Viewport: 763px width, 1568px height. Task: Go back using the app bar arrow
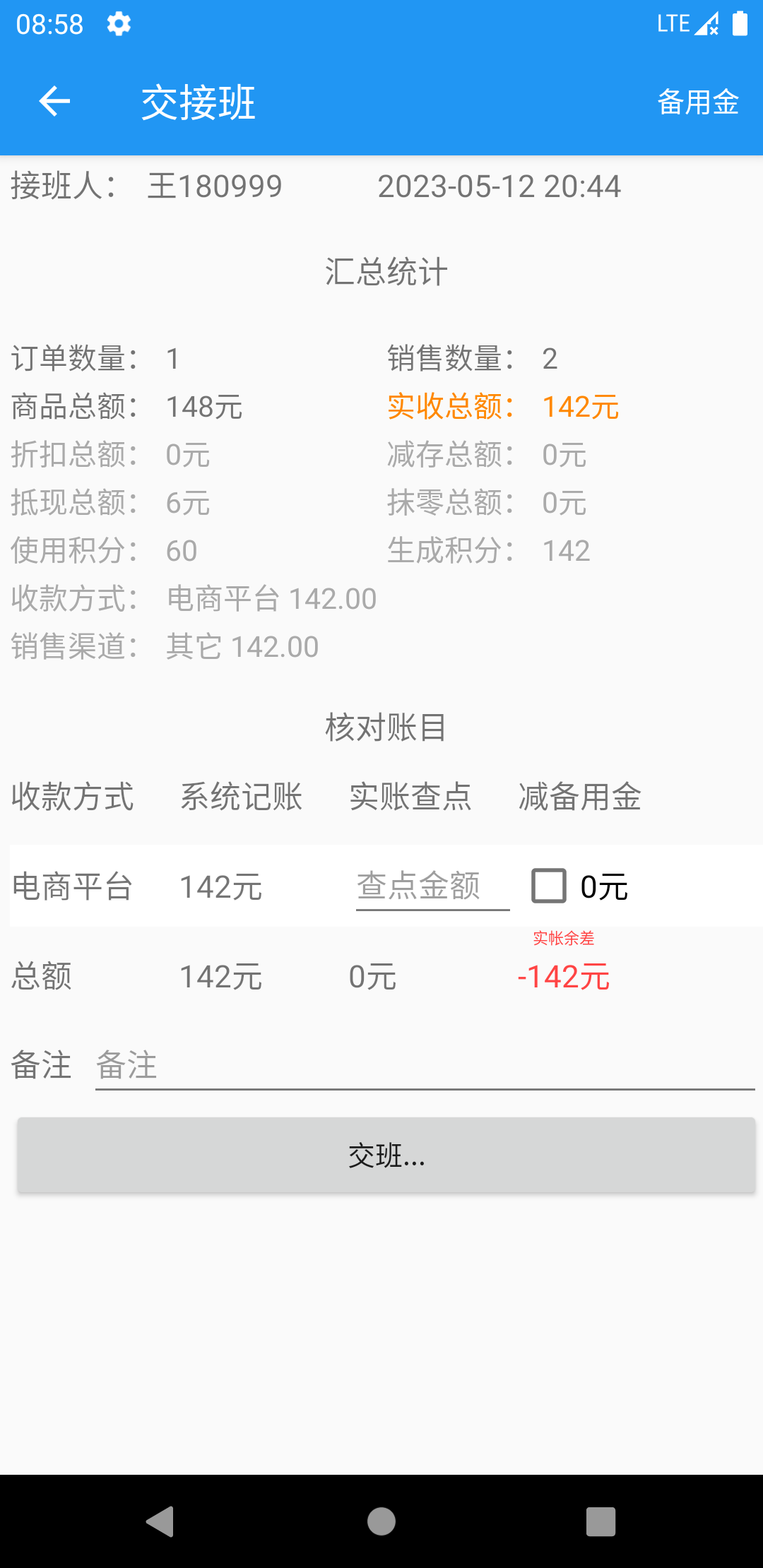click(54, 102)
